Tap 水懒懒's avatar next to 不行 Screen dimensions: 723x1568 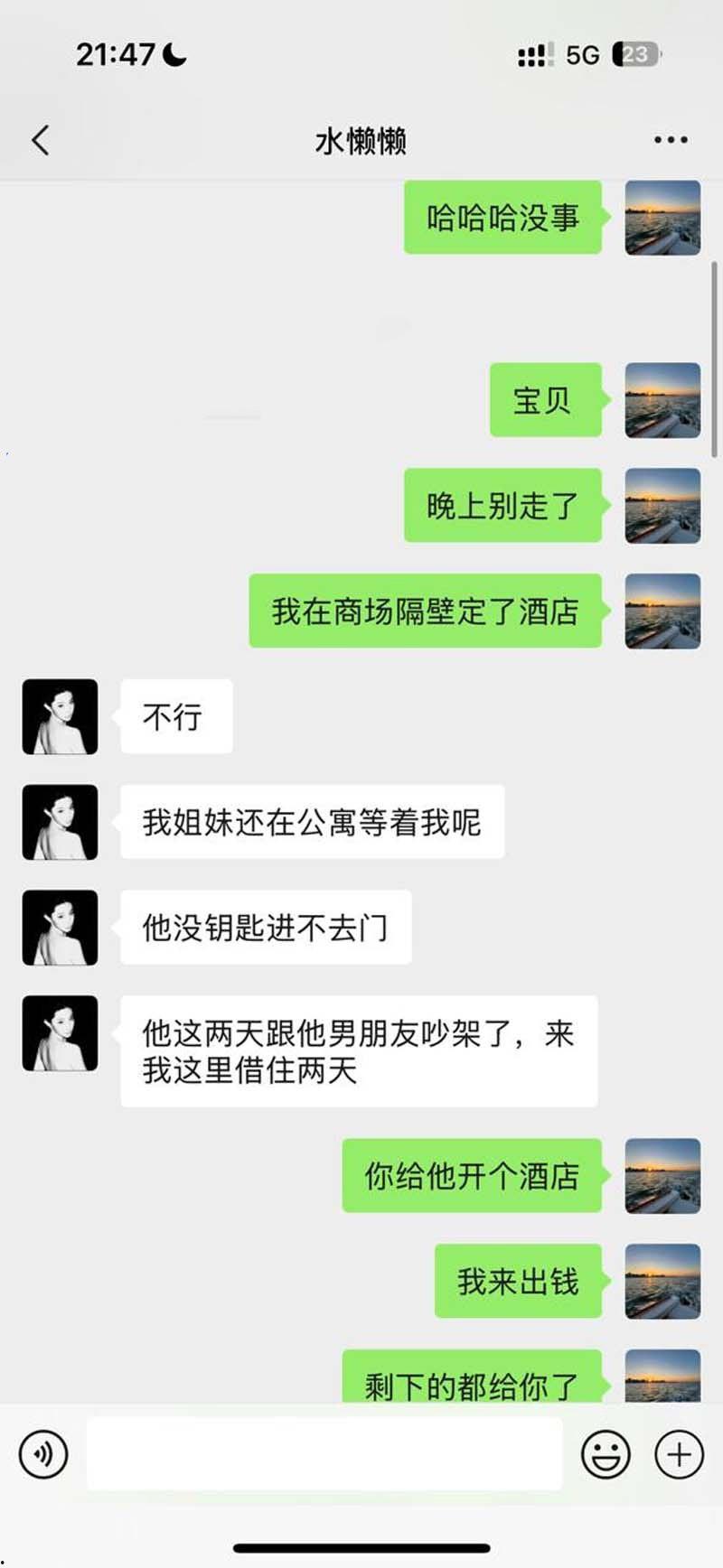[59, 716]
